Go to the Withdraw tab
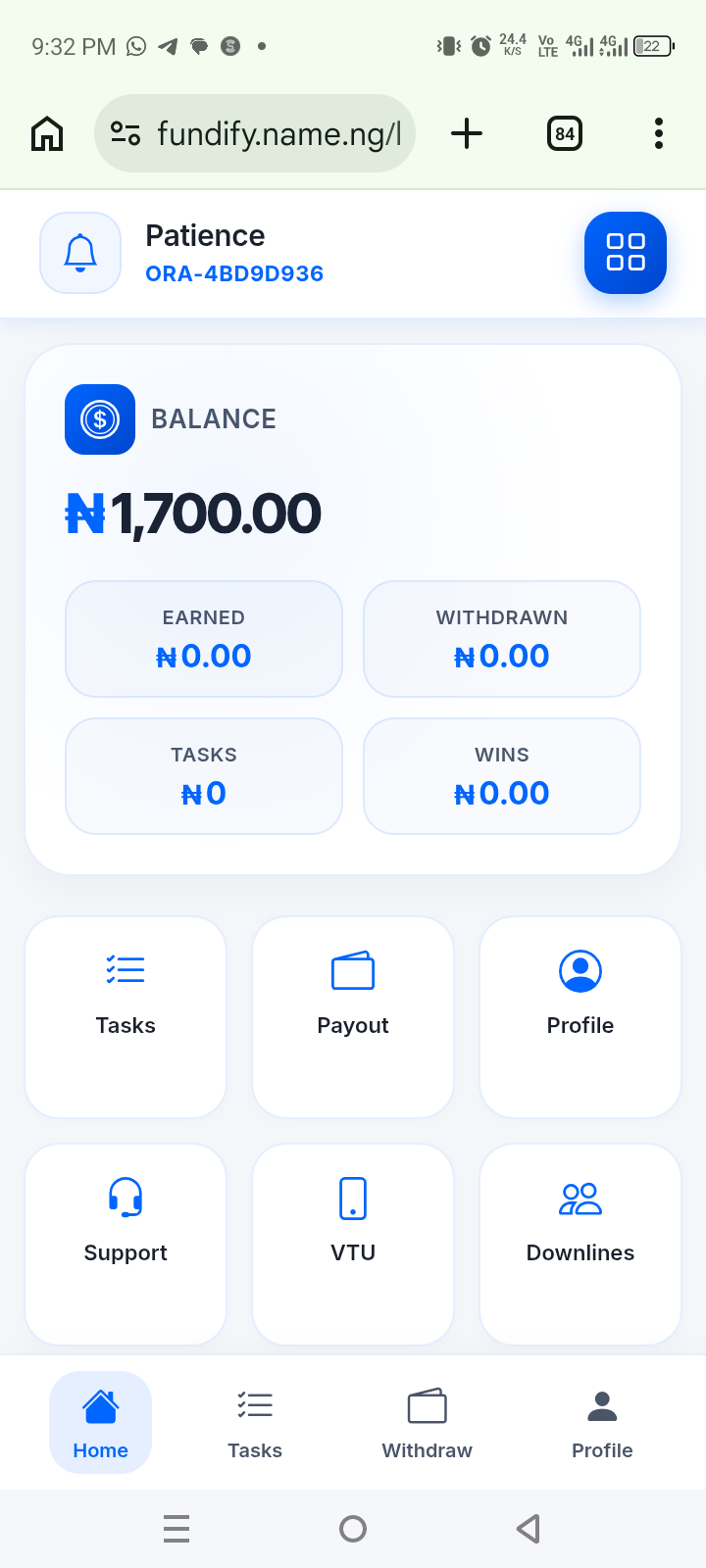This screenshot has height=1568, width=706. click(x=427, y=1422)
